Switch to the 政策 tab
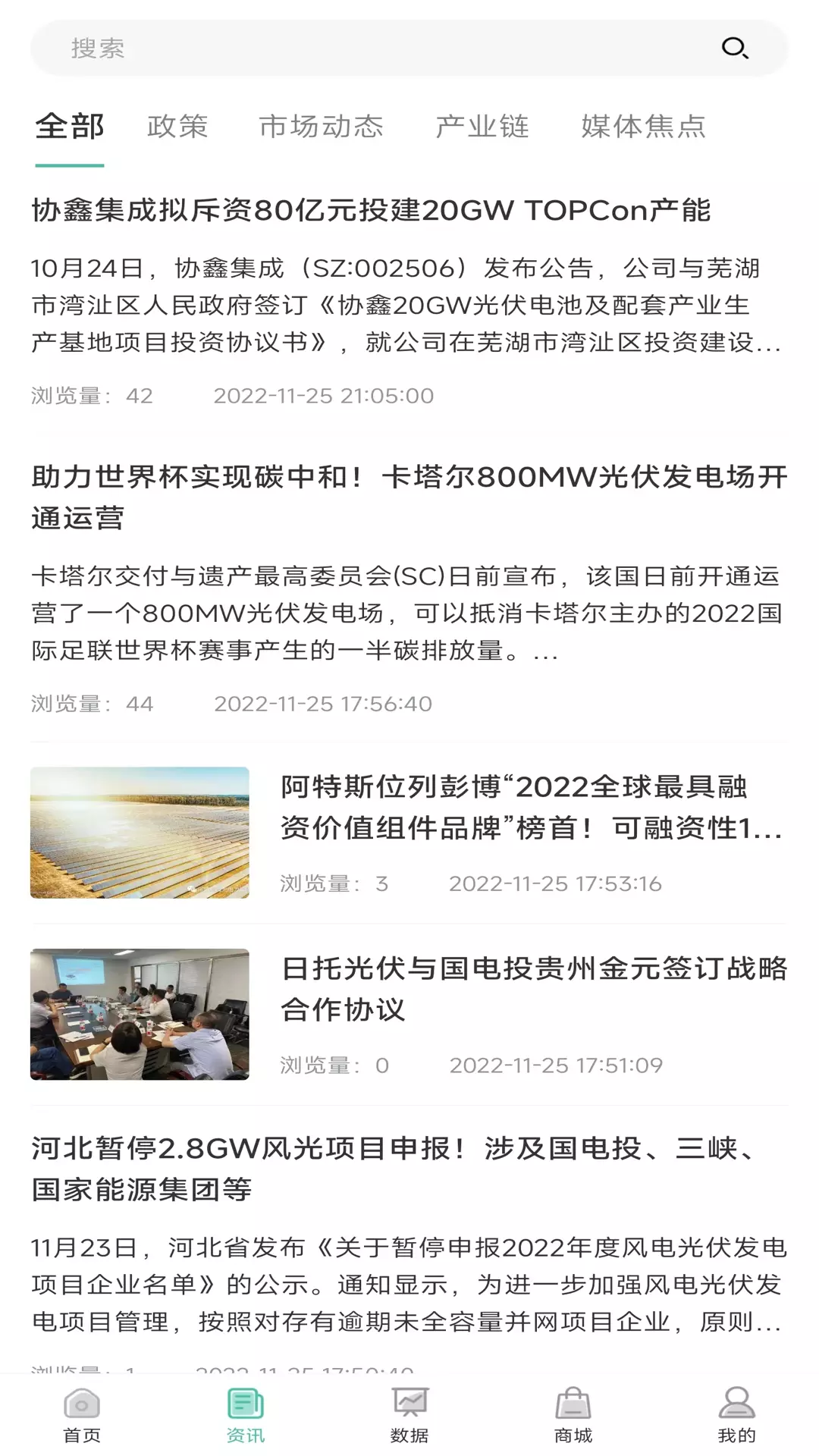 coord(177,127)
